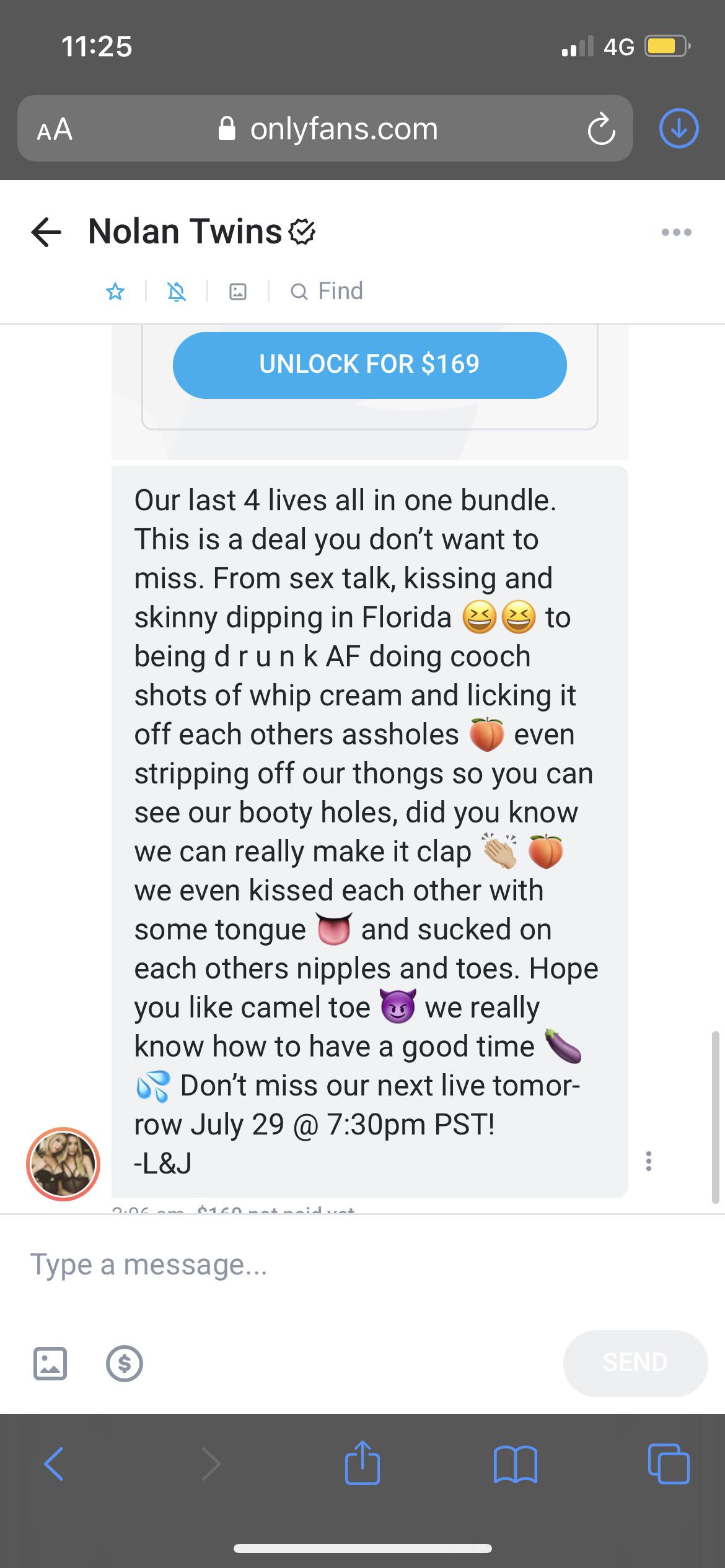Send a tip with the dollar icon
725x1568 pixels.
124,1363
